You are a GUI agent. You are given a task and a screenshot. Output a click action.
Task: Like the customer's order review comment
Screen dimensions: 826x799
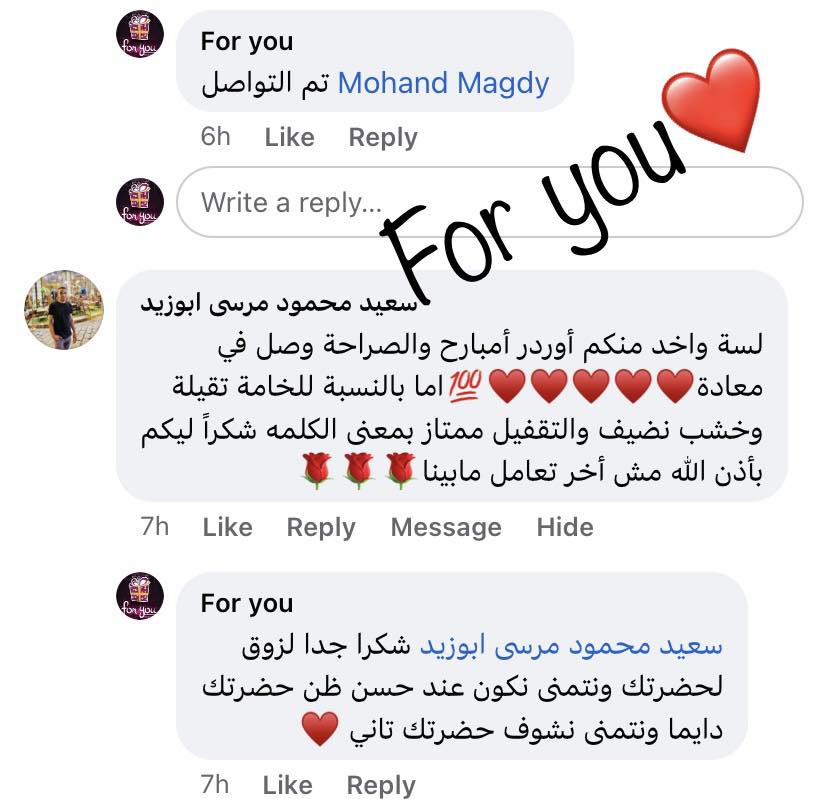tap(227, 527)
